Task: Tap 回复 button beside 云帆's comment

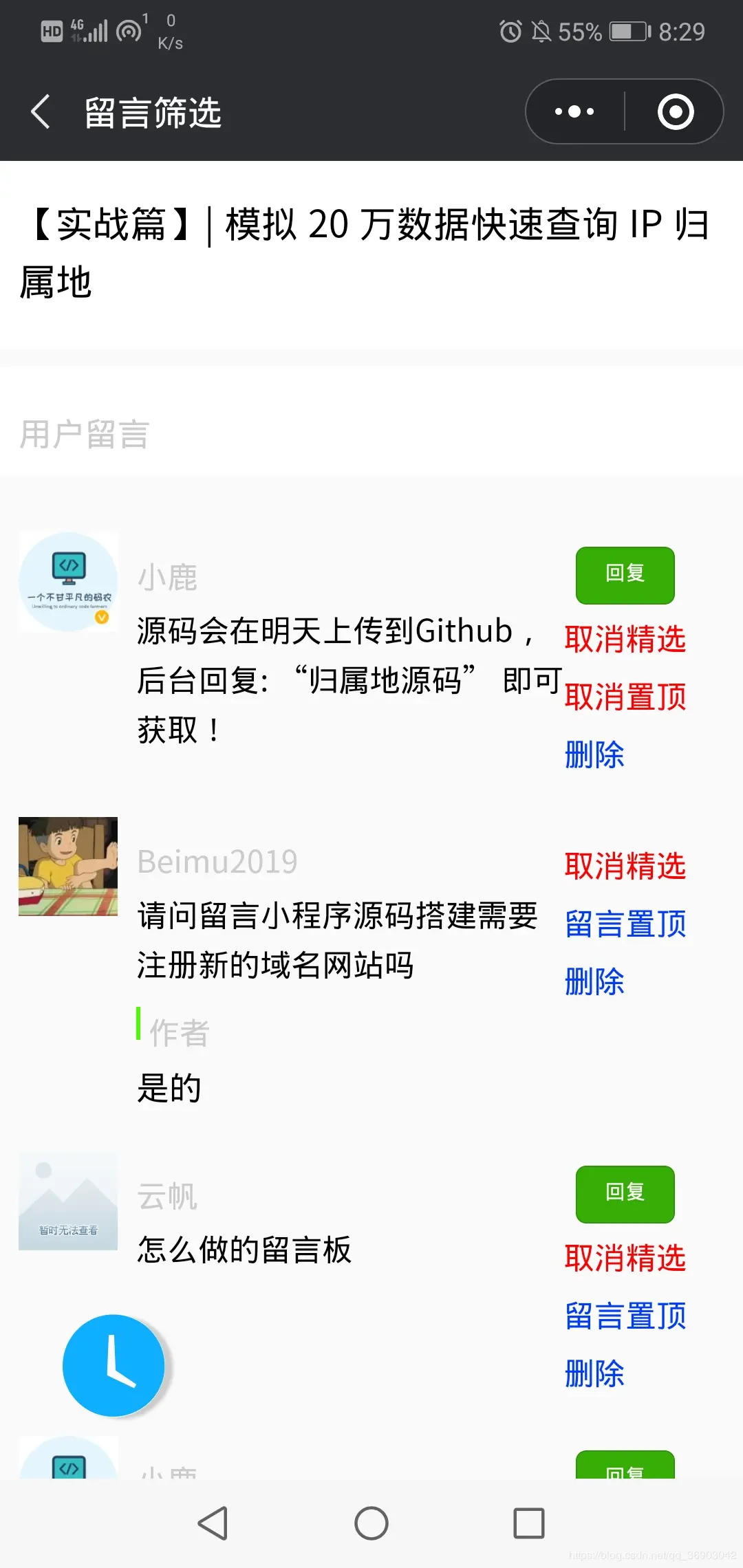Action: pos(624,1195)
